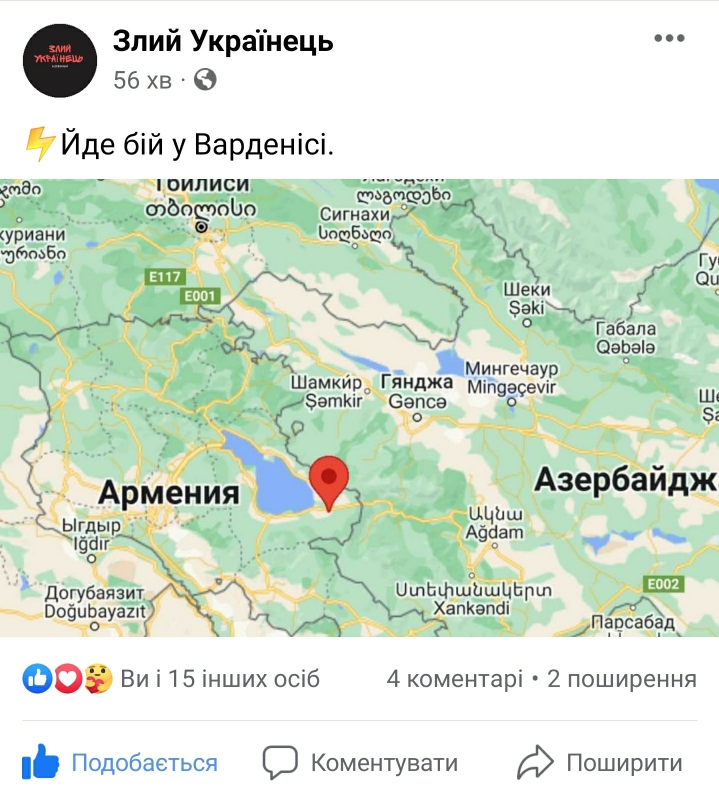View the 2 поширення shares
This screenshot has height=796, width=719.
621,680
